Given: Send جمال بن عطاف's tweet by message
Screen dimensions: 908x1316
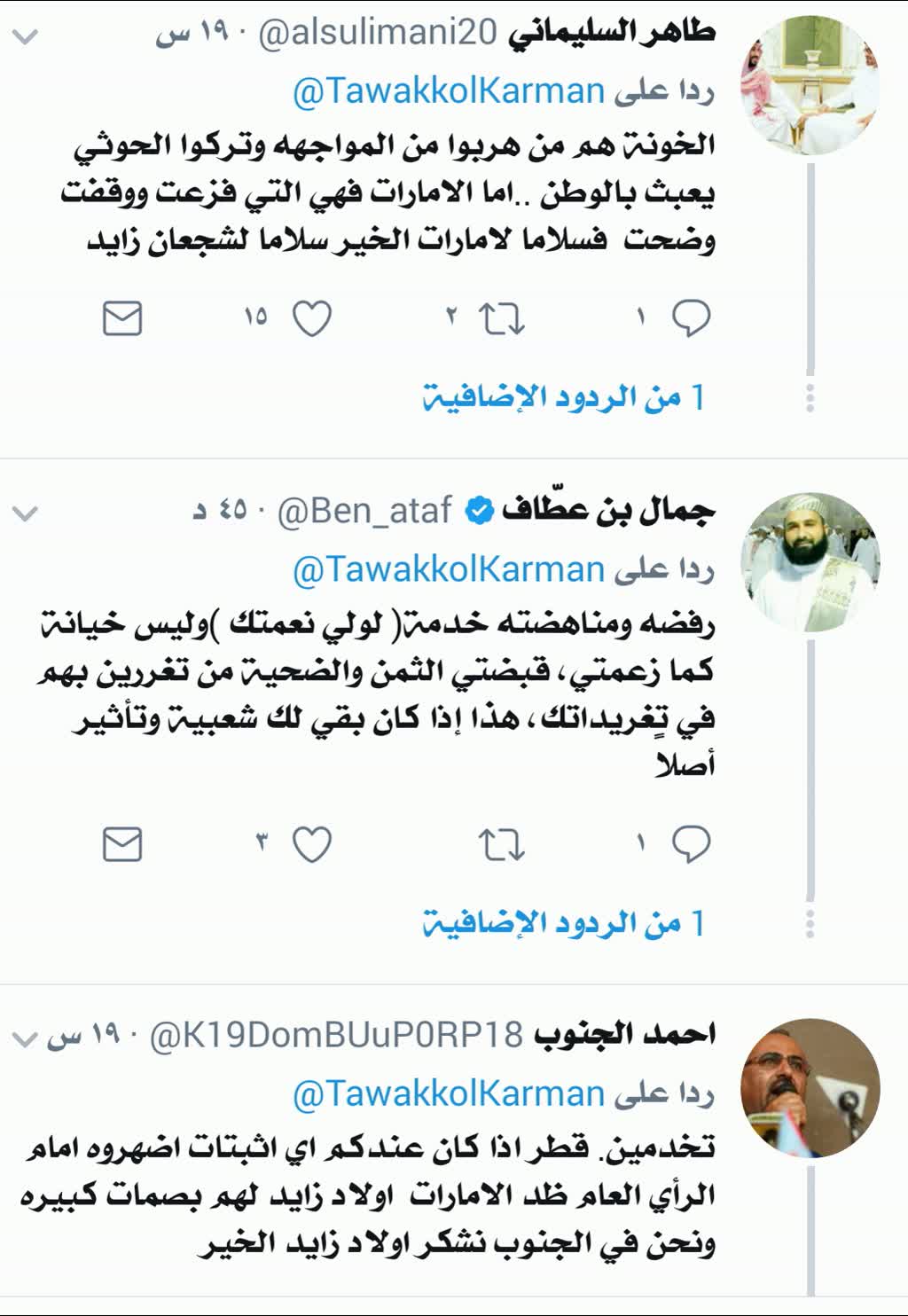Looking at the screenshot, I should pos(122,844).
